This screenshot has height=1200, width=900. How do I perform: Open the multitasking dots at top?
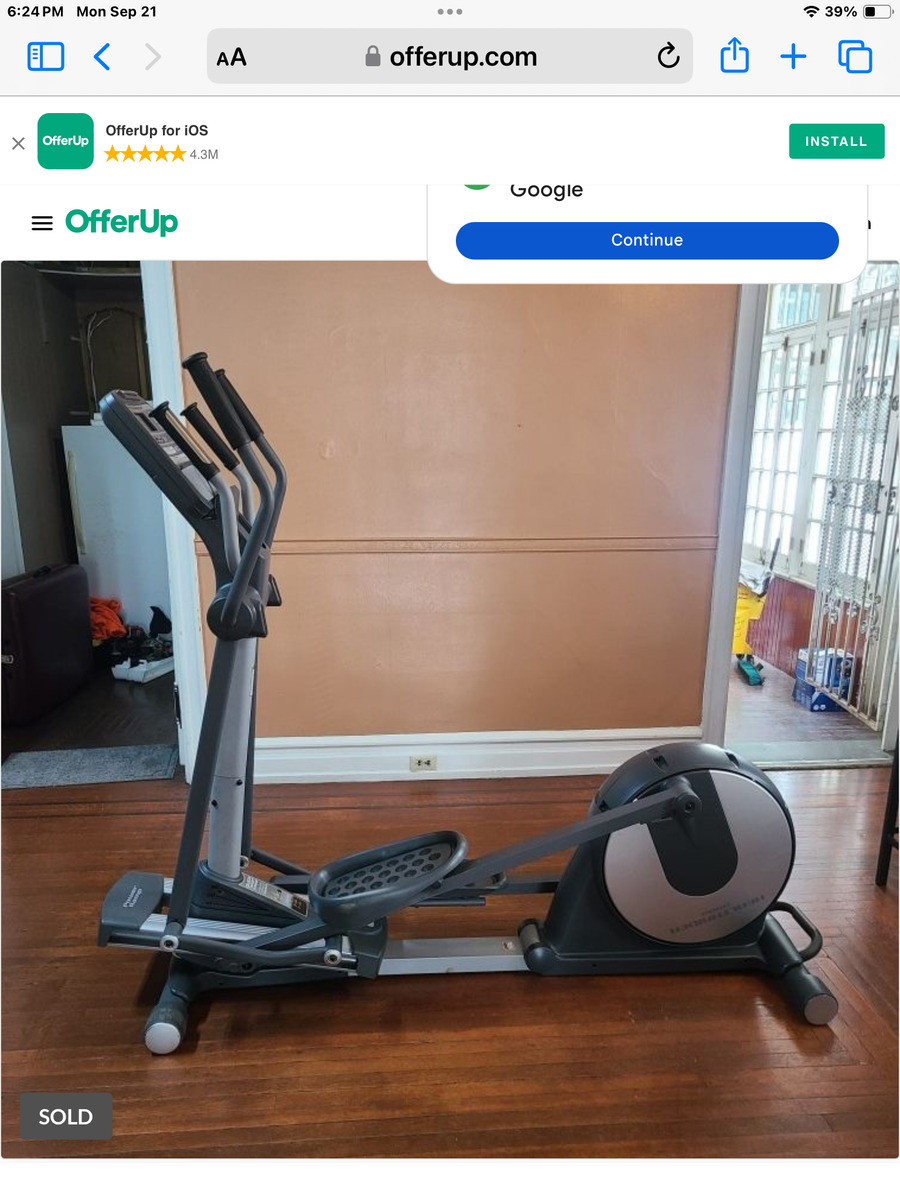pos(450,12)
